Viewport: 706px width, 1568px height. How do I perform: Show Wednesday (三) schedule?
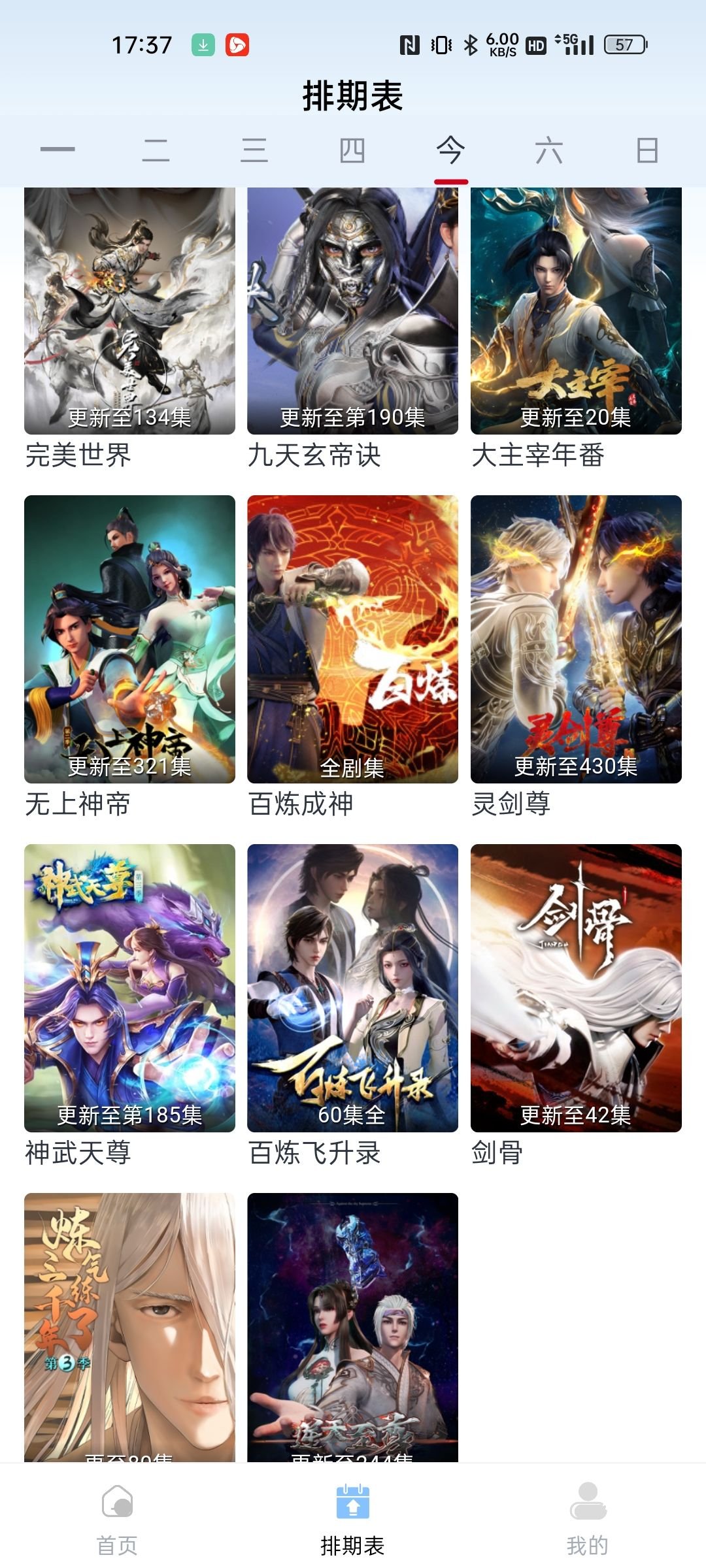coord(254,150)
